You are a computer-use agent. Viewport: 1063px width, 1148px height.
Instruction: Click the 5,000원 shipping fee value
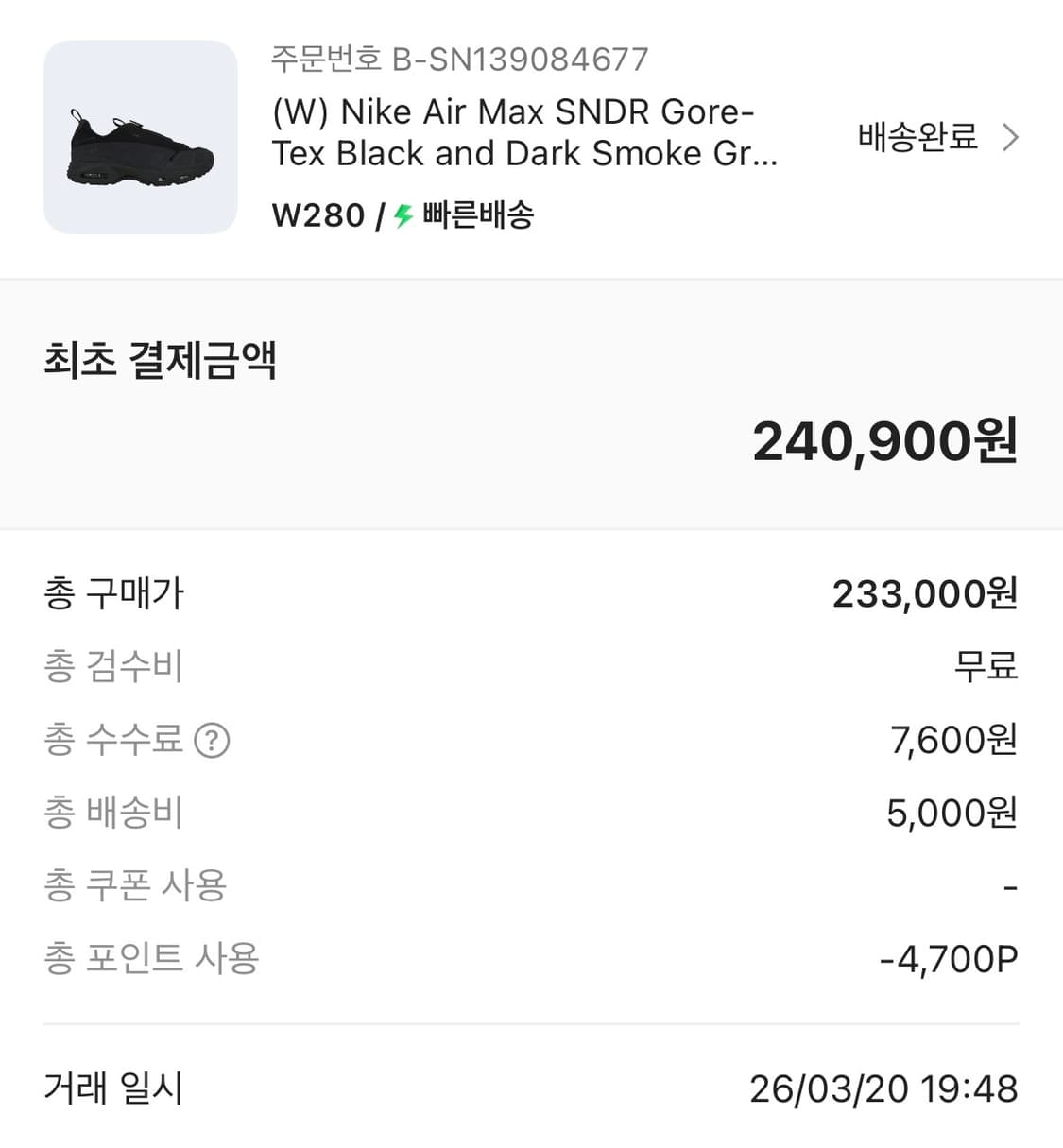pos(952,813)
